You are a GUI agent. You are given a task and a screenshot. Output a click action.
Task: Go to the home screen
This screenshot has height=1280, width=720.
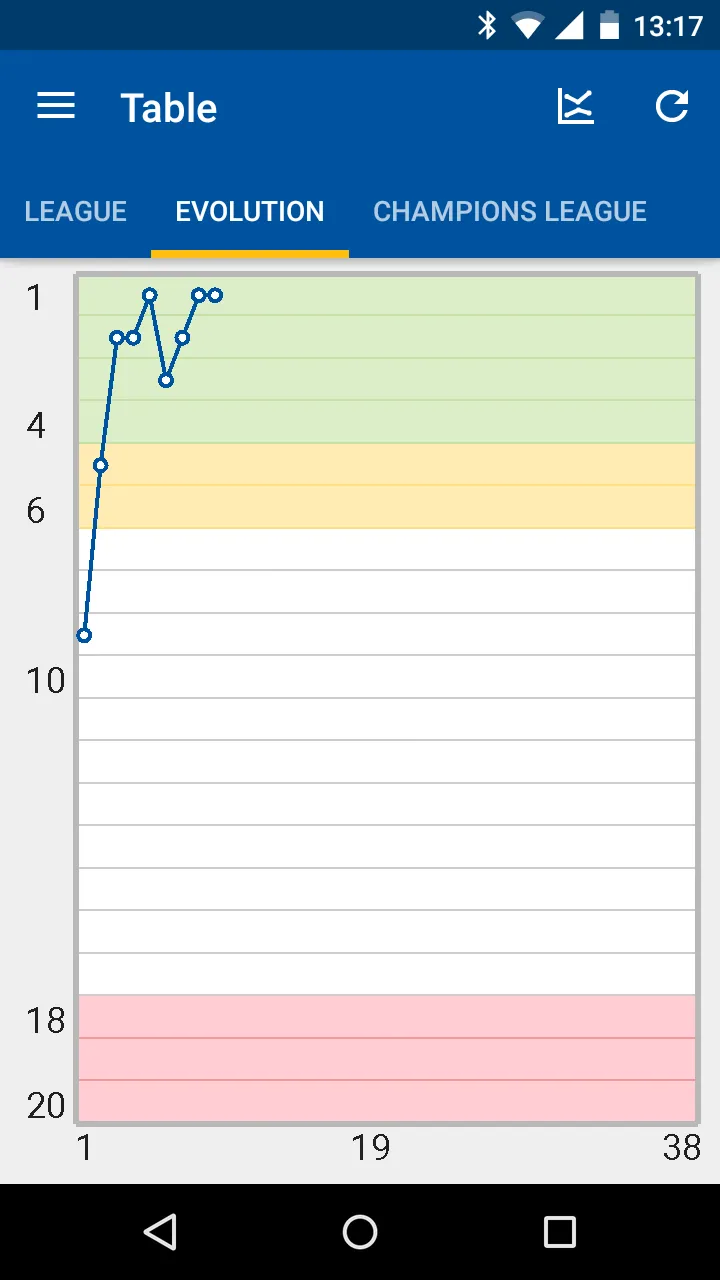360,1232
